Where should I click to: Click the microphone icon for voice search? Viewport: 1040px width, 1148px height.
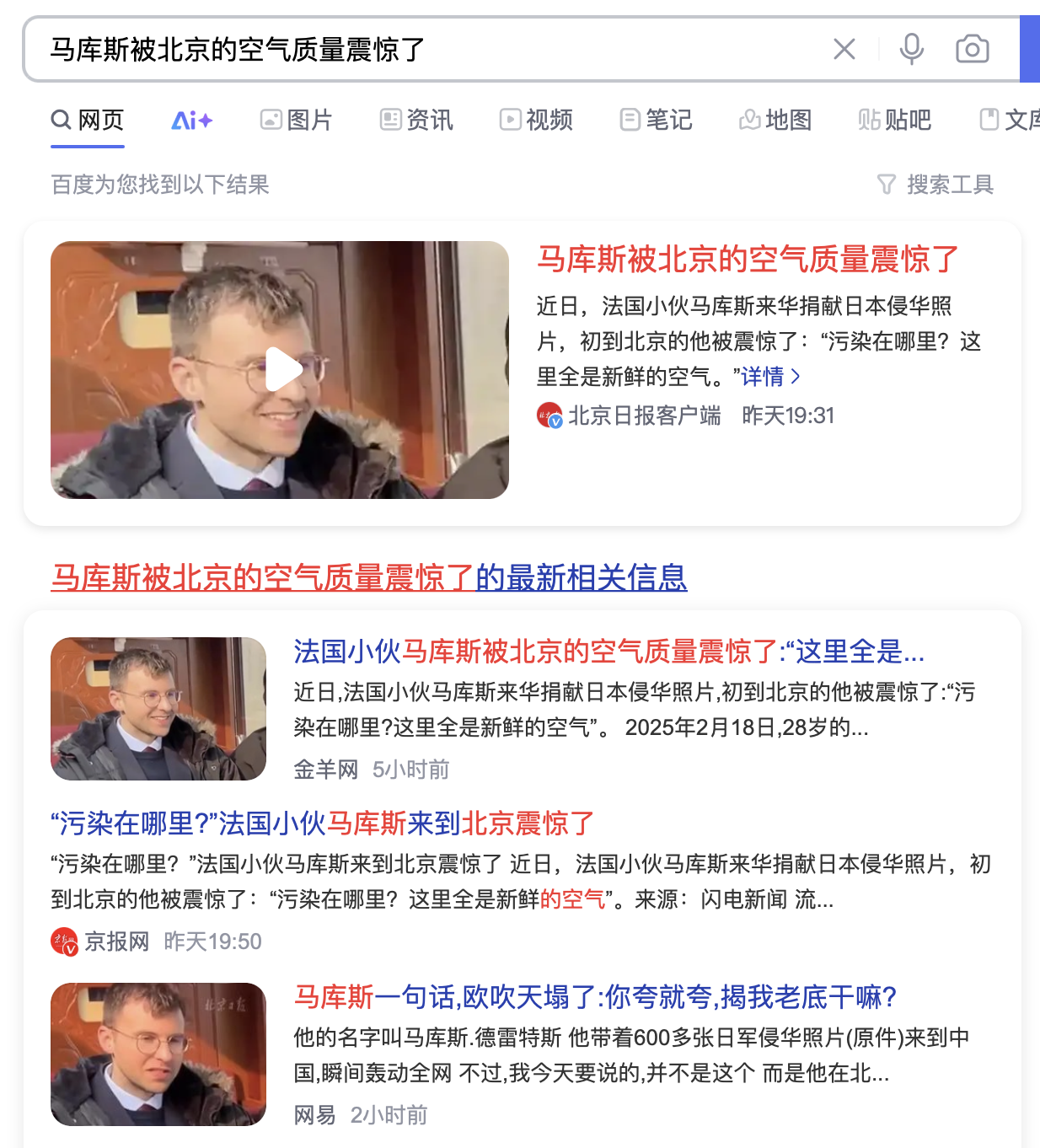pyautogui.click(x=910, y=49)
